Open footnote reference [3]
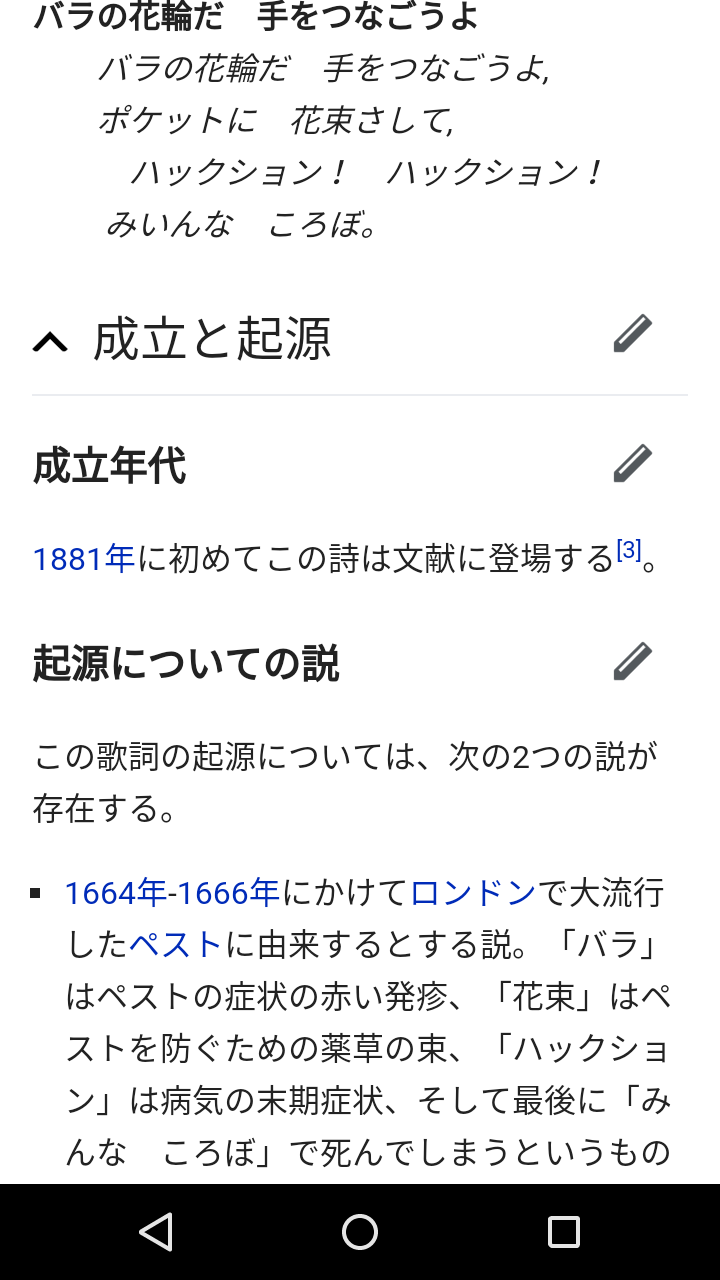The height and width of the screenshot is (1280, 720). (x=628, y=550)
